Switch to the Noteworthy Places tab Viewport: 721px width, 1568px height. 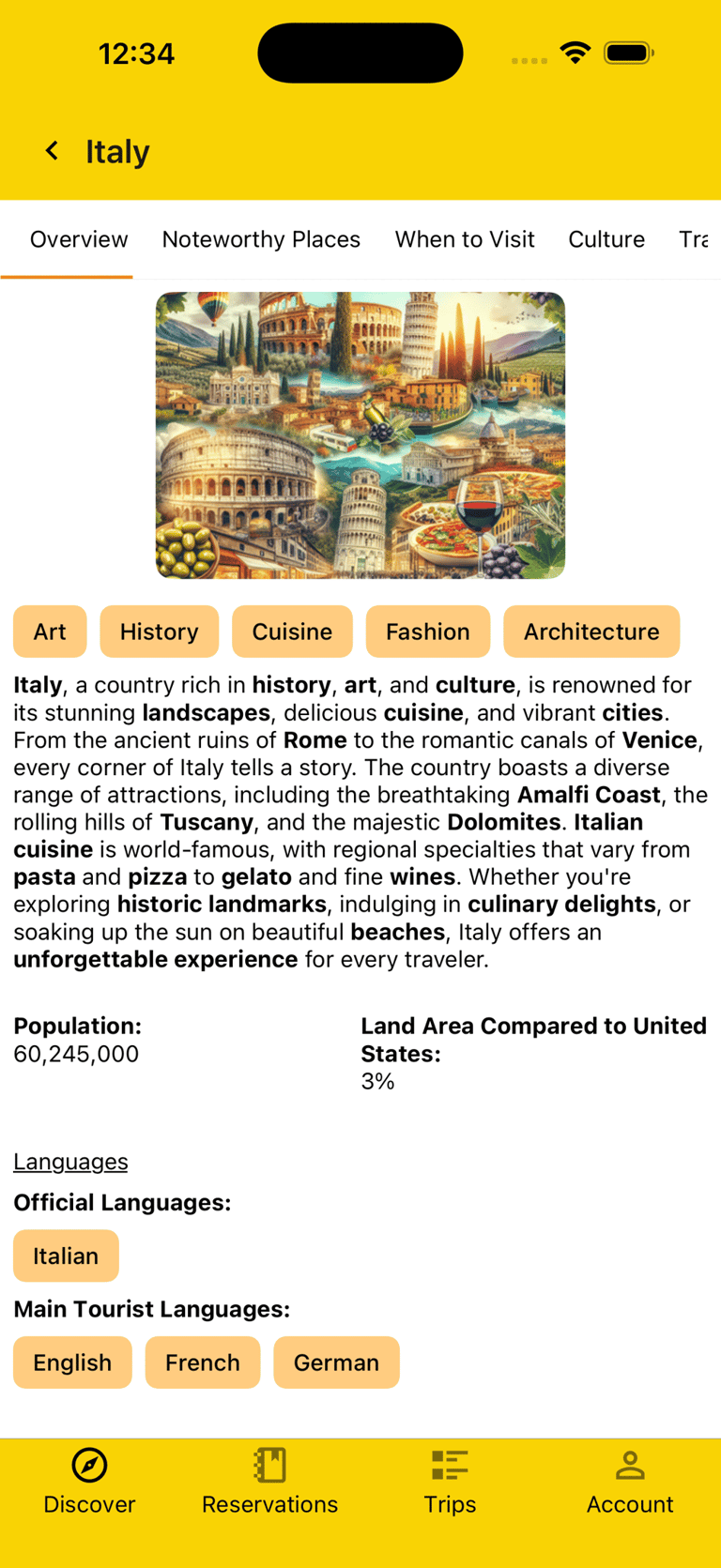coord(261,239)
